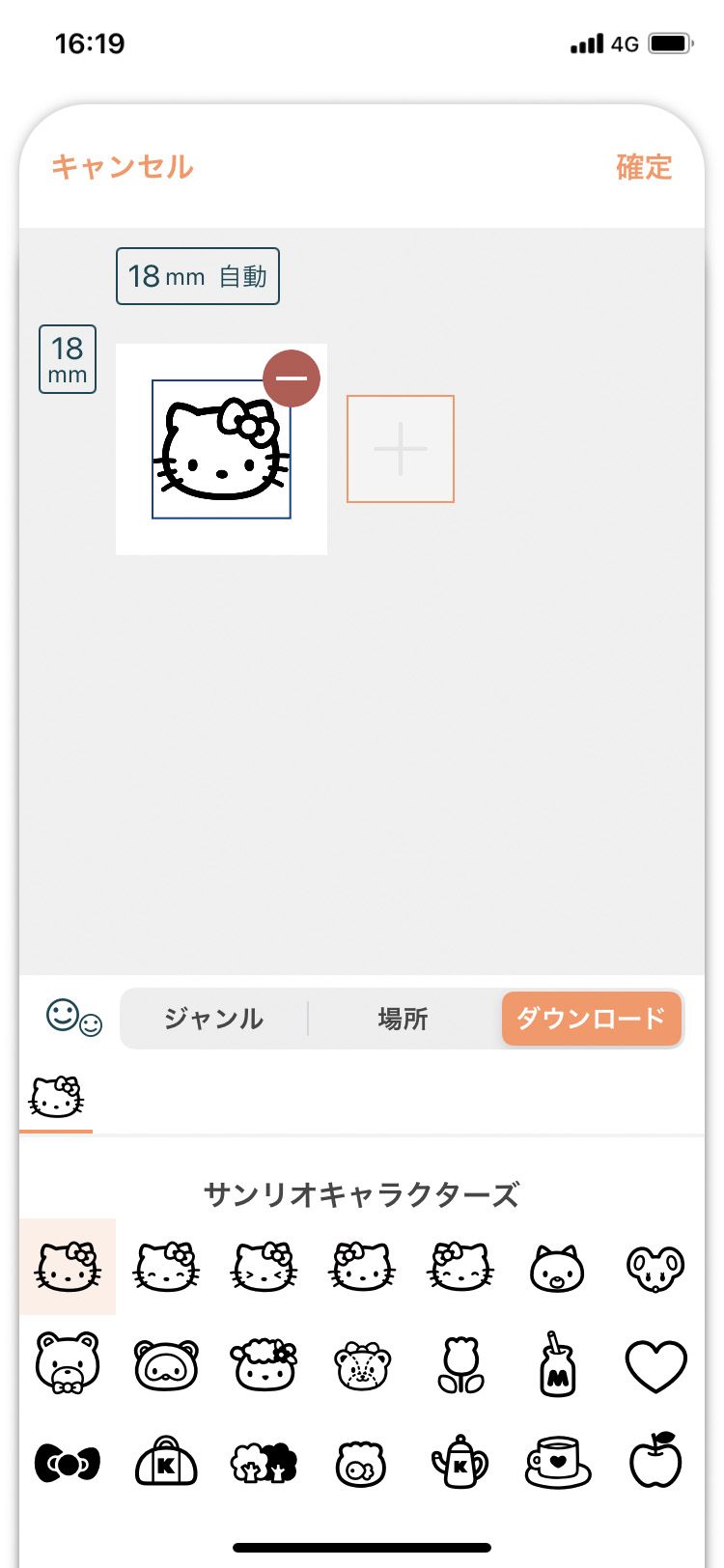
Task: Choose the teapot stamp
Action: tap(459, 1462)
